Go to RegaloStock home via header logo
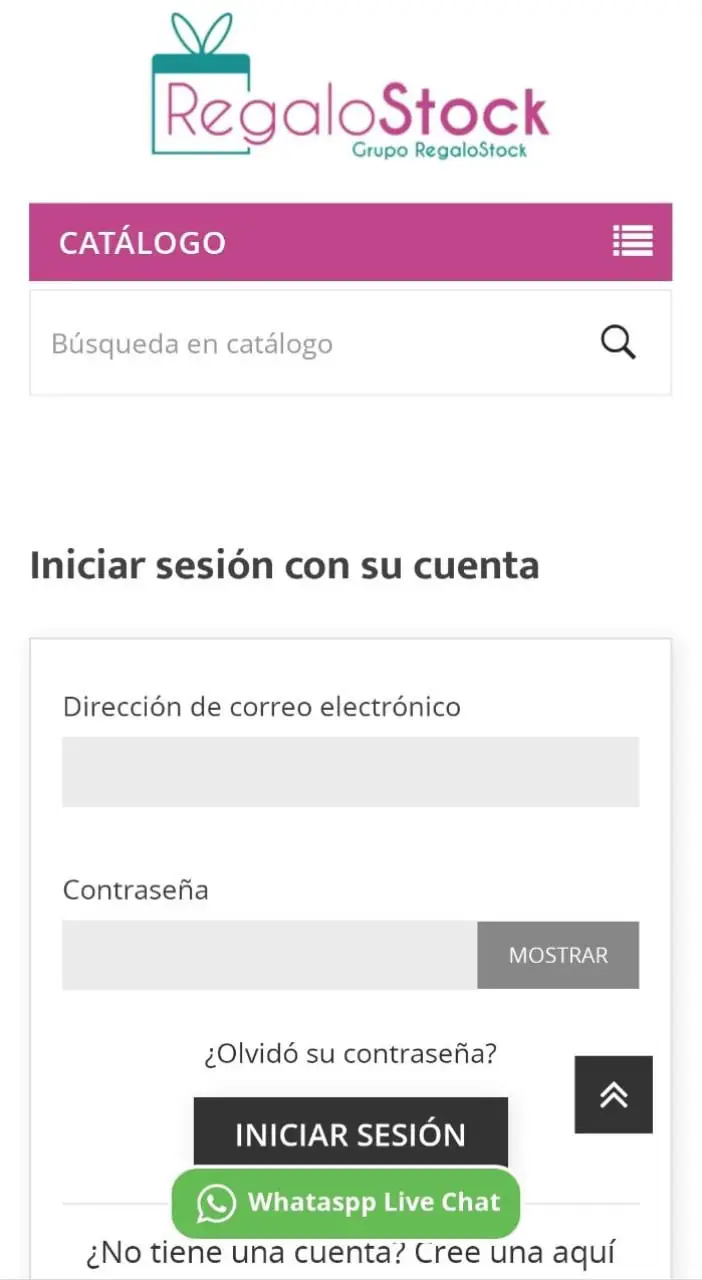 (349, 85)
